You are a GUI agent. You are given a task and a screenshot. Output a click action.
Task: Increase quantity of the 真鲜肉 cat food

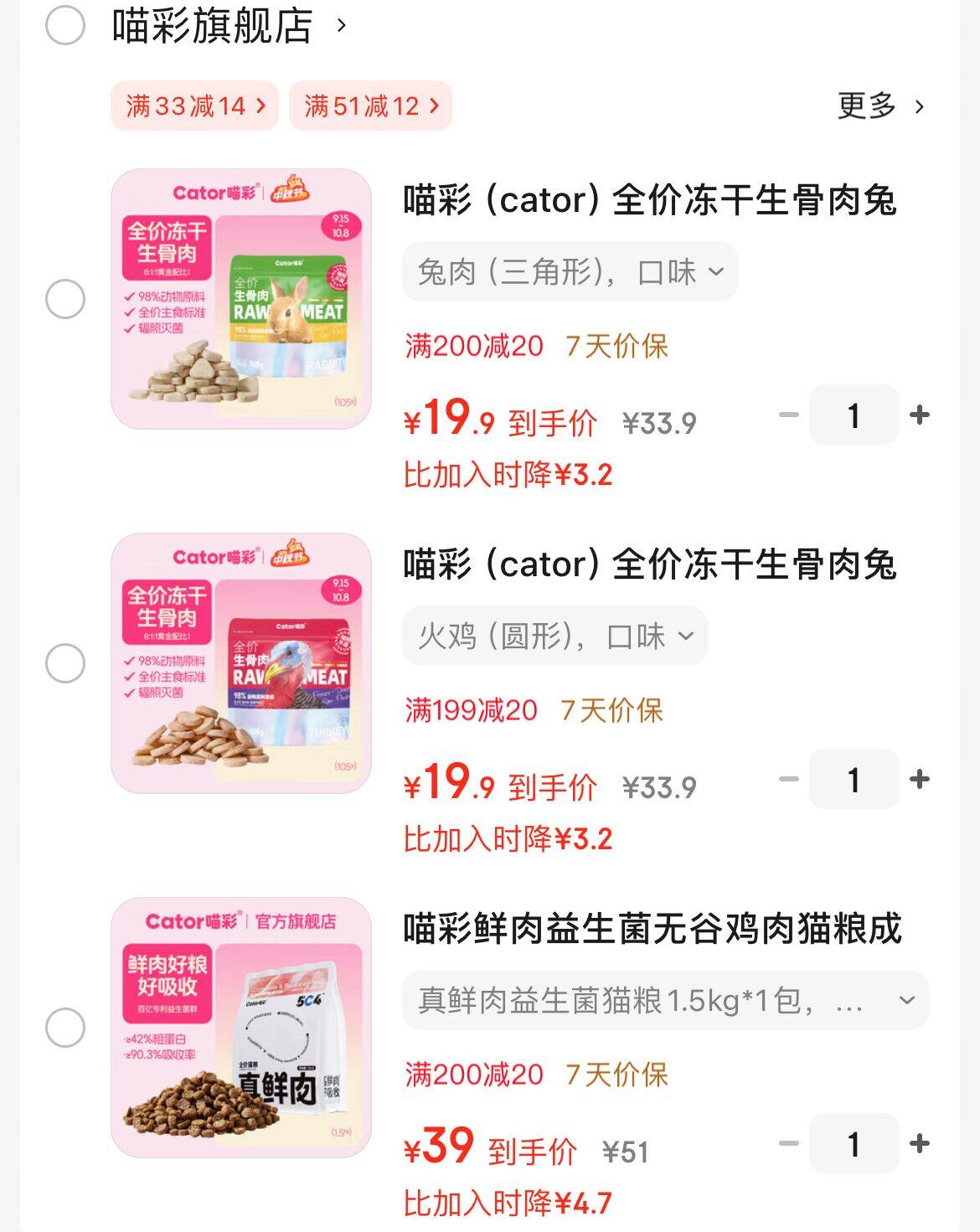tap(921, 1145)
